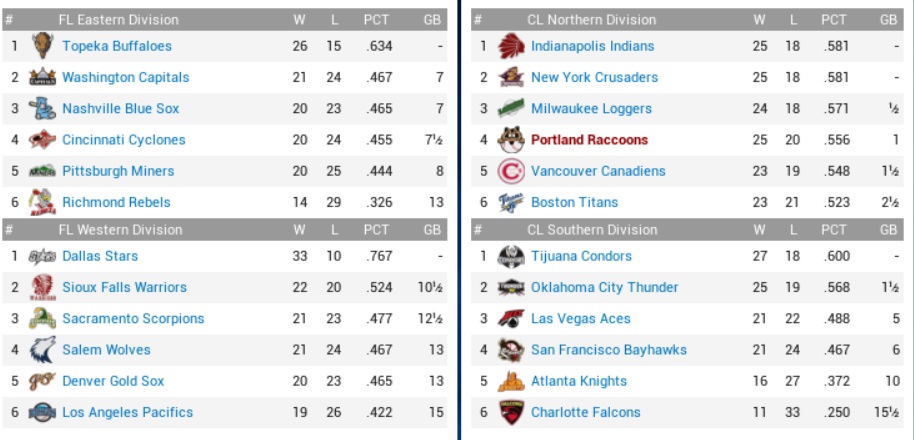View the Milwaukee Loggers team
This screenshot has height=440, width=914.
591,108
